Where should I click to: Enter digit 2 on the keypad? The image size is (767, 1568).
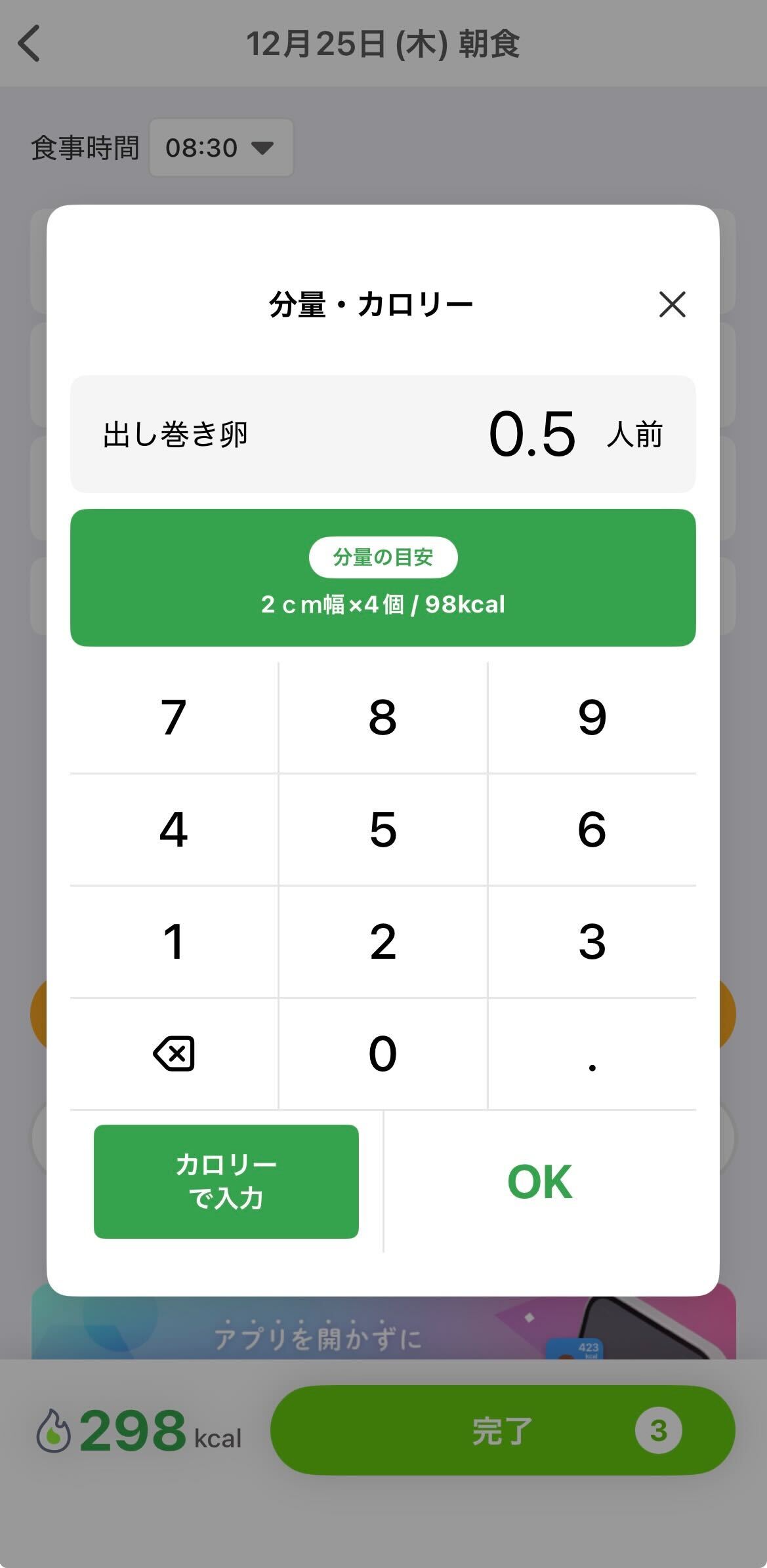pyautogui.click(x=383, y=942)
